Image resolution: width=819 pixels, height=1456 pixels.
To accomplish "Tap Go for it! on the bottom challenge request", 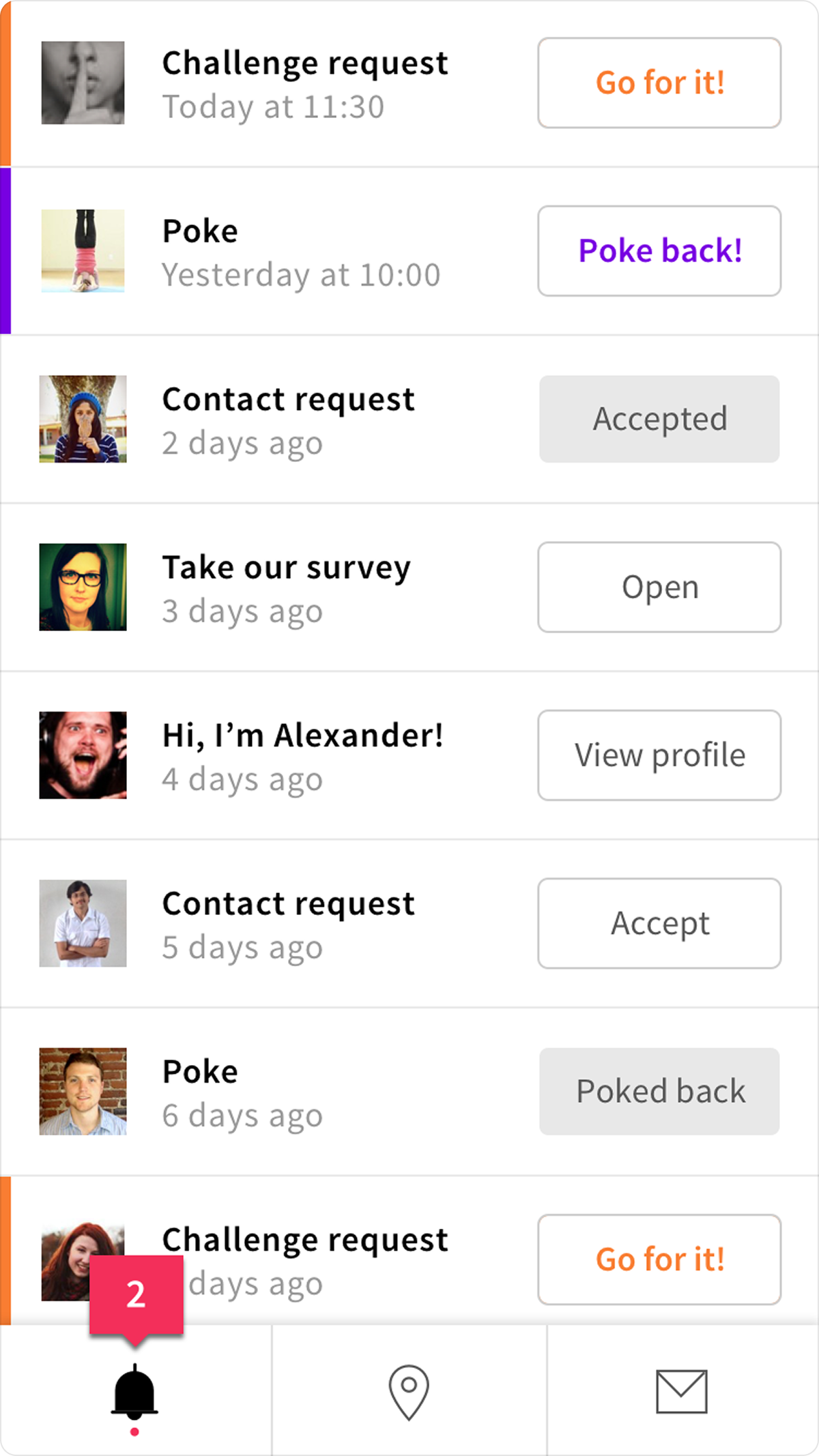I will [659, 1260].
